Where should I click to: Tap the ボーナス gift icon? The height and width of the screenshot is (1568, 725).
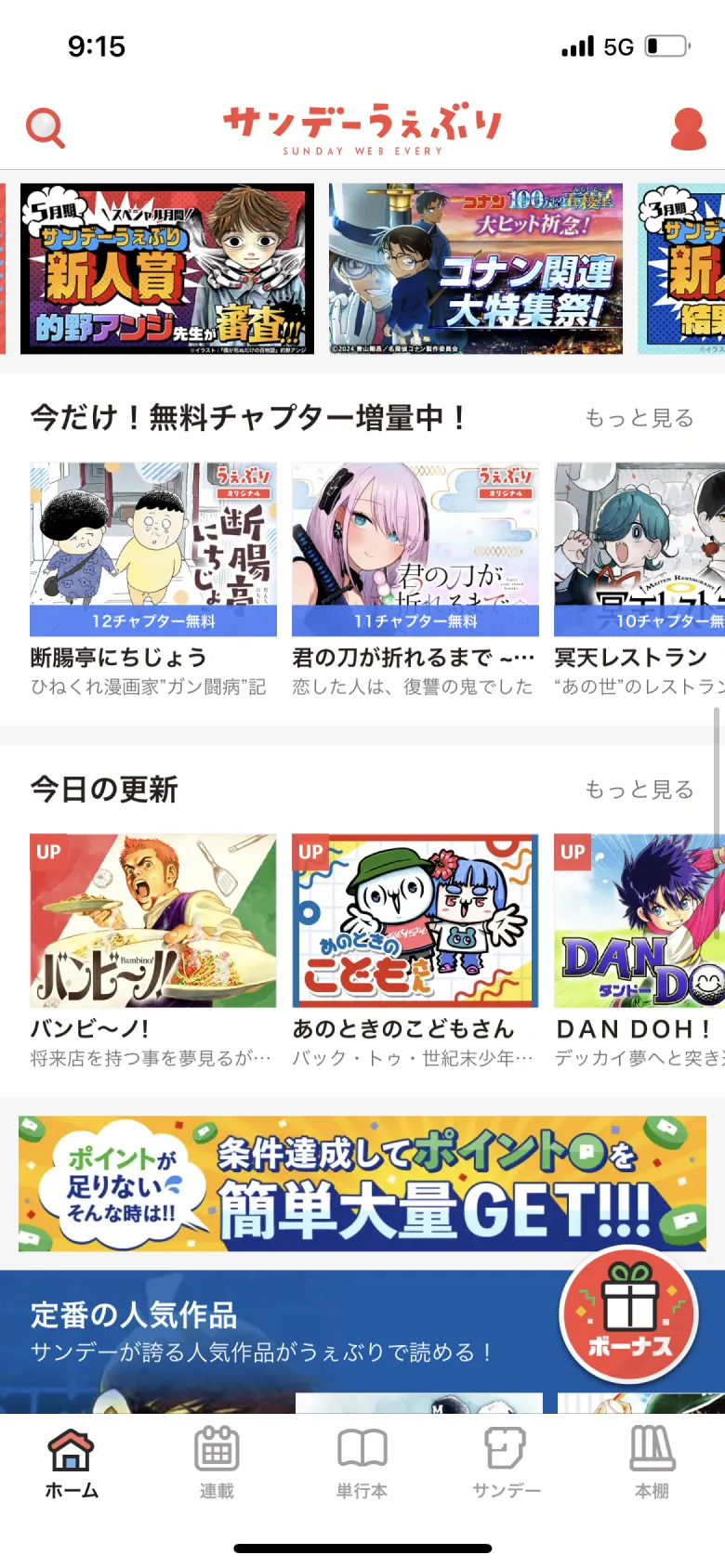(628, 1313)
